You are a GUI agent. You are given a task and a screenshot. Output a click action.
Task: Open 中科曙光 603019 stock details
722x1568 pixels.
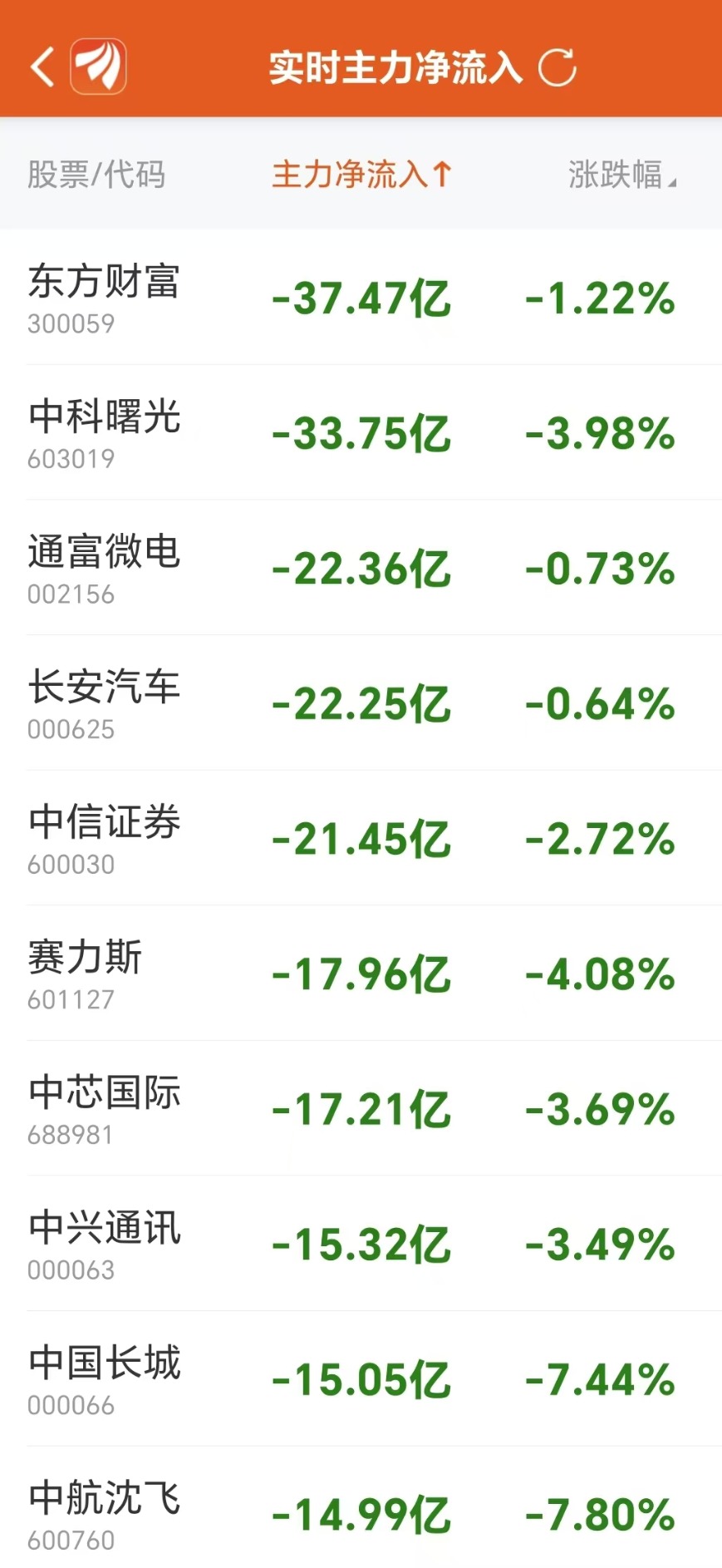pyautogui.click(x=361, y=432)
